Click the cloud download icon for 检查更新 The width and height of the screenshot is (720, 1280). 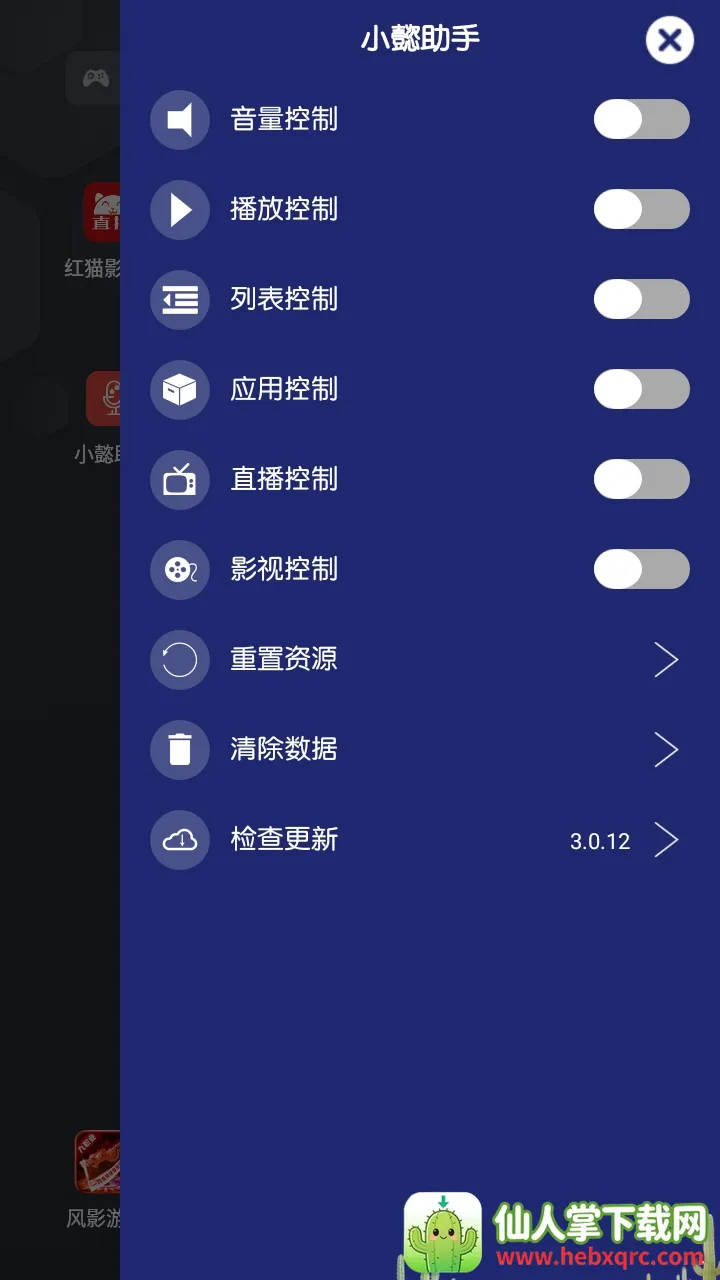click(179, 840)
